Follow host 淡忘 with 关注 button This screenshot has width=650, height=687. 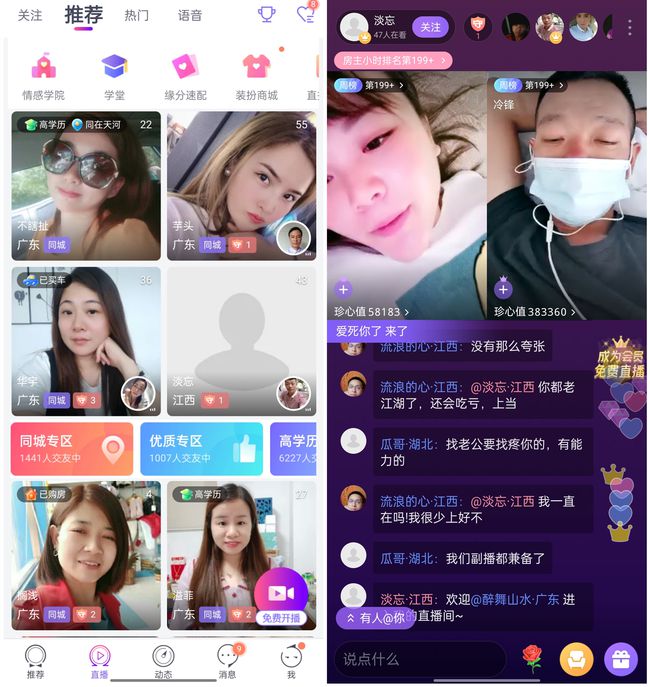click(x=429, y=27)
